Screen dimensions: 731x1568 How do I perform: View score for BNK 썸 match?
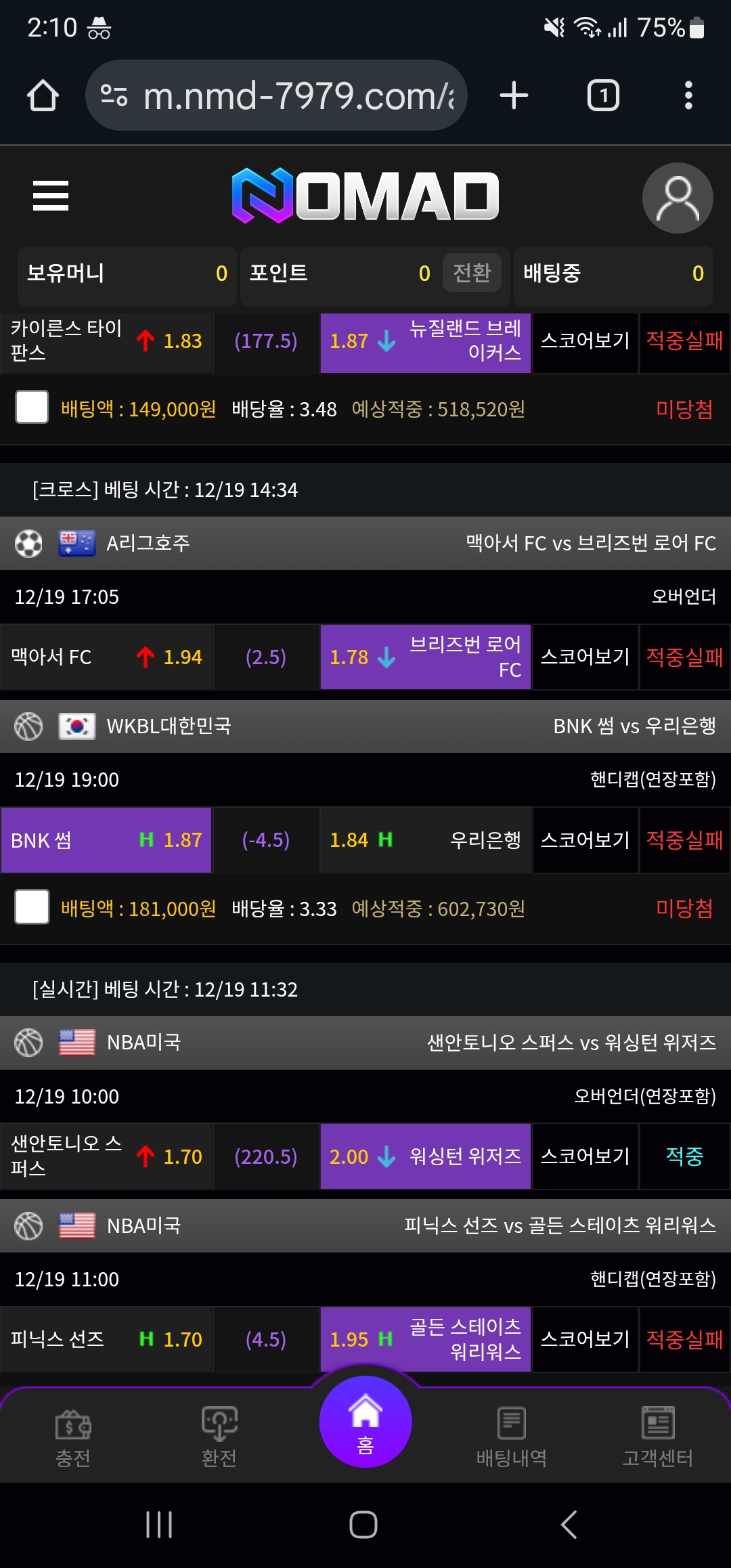point(585,840)
